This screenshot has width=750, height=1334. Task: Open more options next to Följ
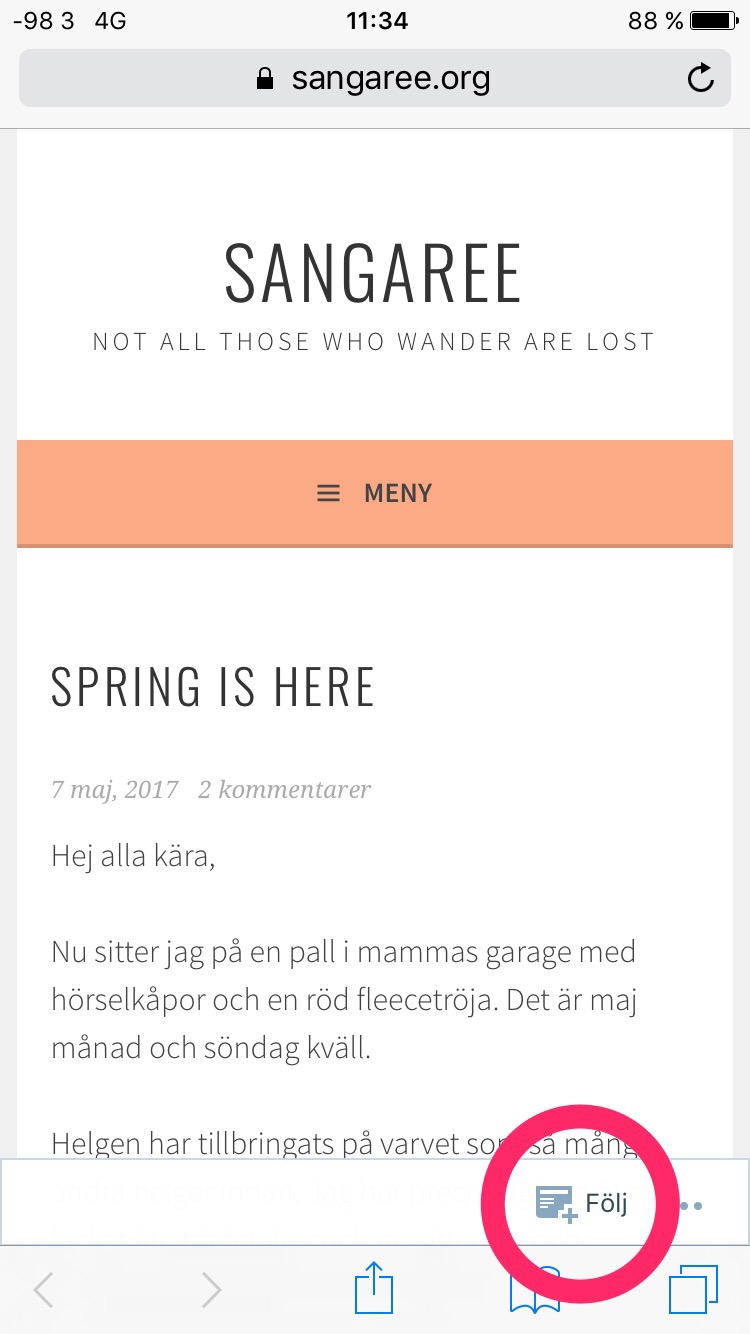tap(691, 1205)
